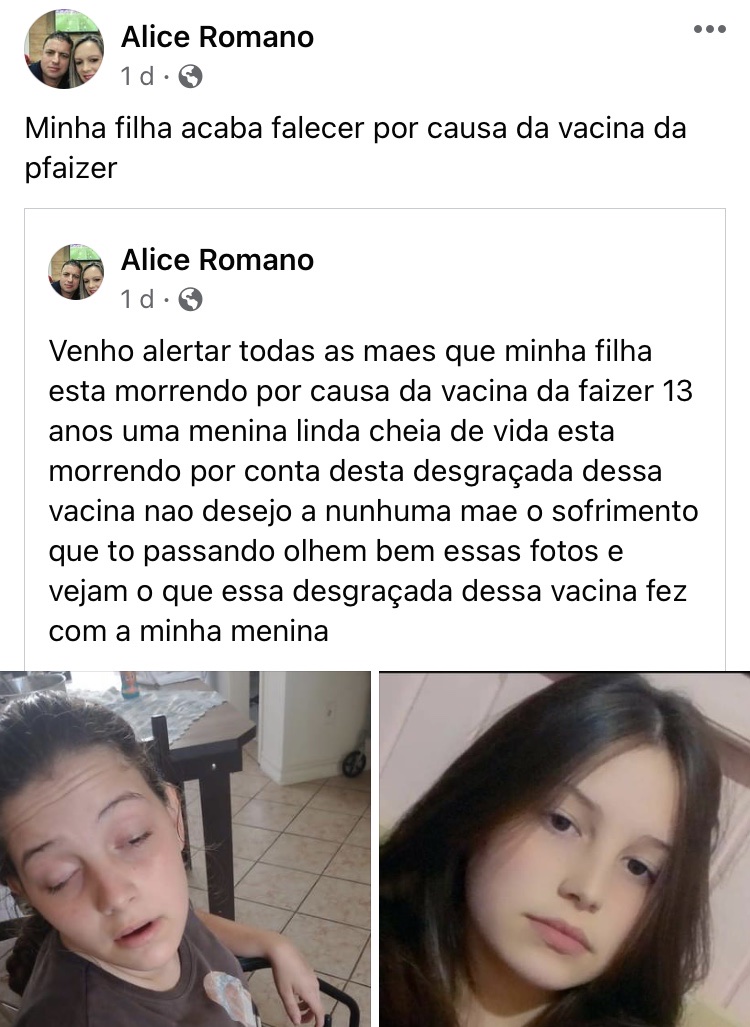Open Alice Romano's profile from the top post
The height and width of the screenshot is (1027, 750).
click(217, 38)
